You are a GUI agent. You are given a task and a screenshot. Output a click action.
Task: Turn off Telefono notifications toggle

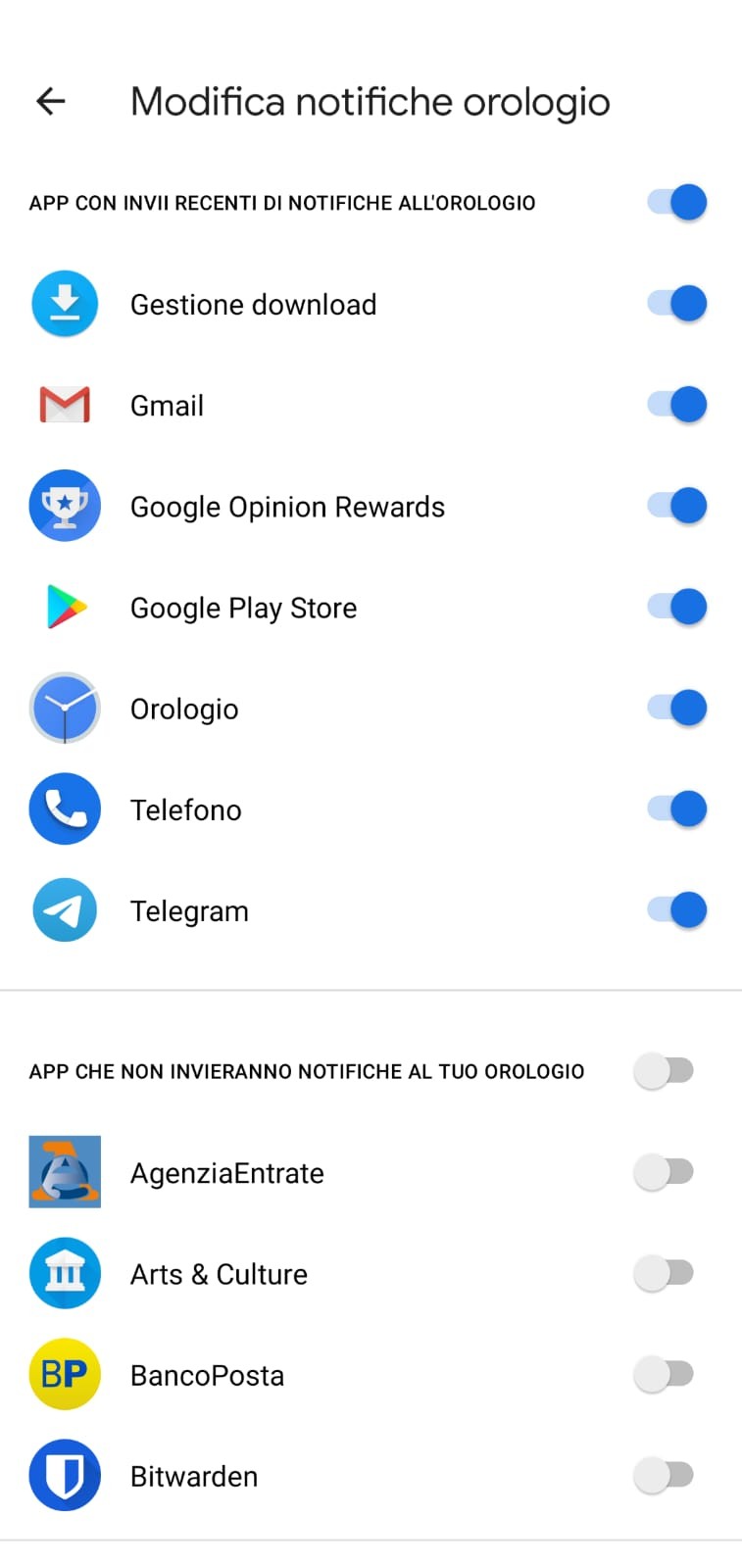coord(676,808)
